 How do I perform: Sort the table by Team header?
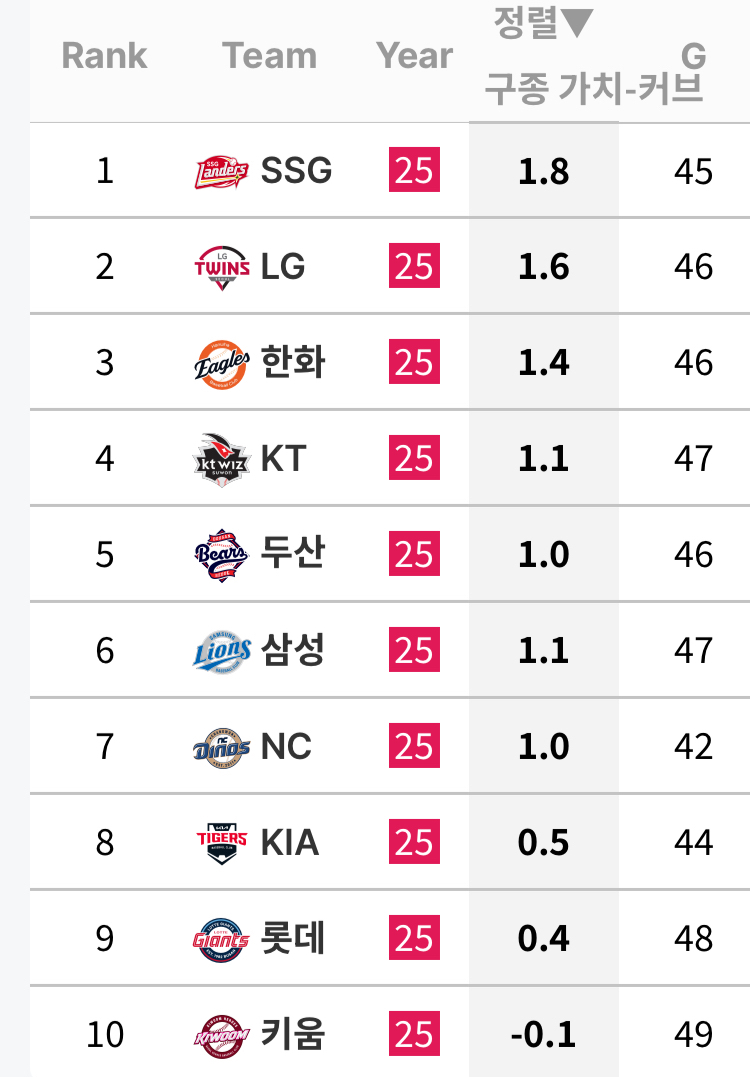click(269, 55)
